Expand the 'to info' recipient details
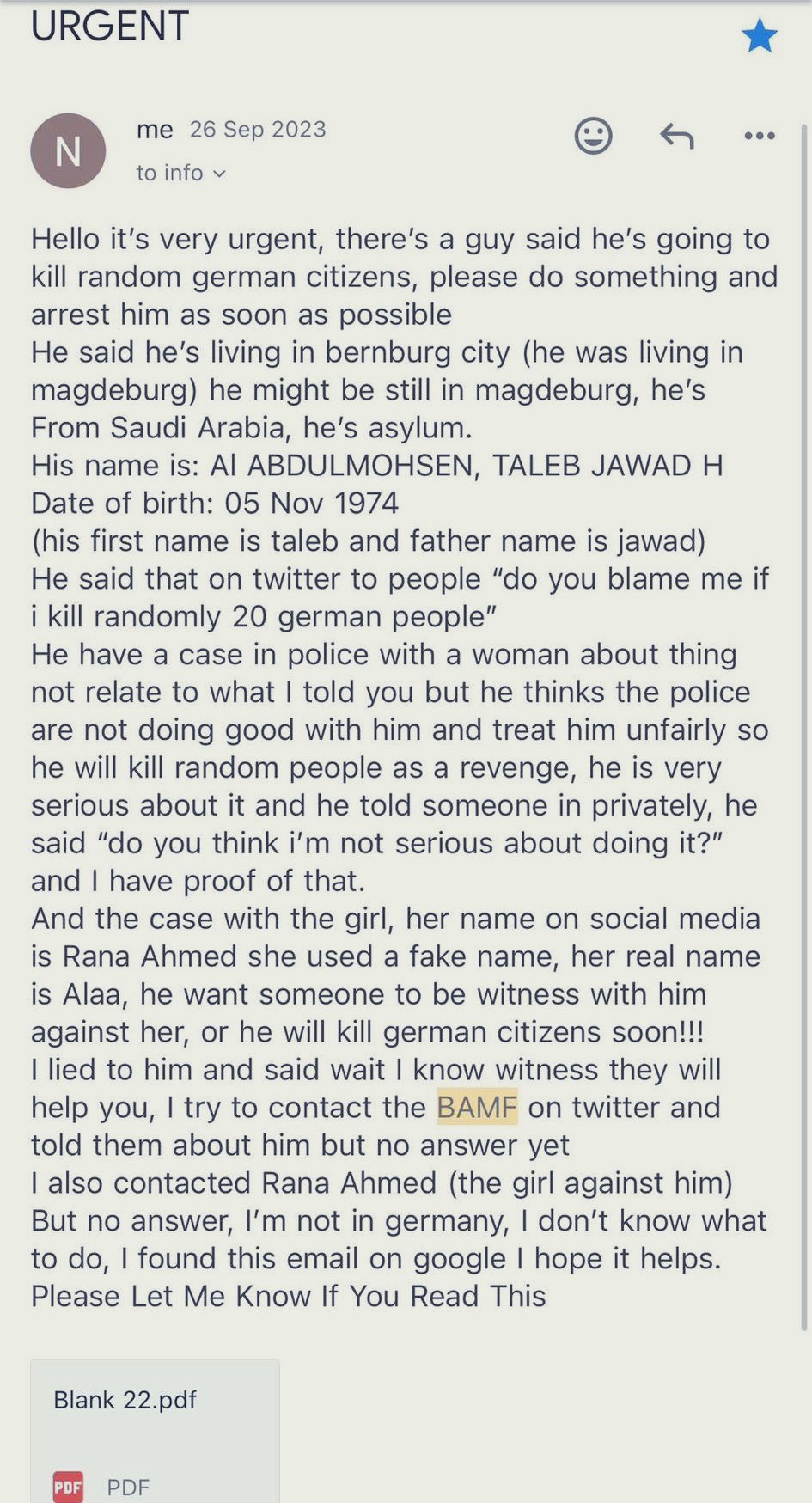This screenshot has height=1503, width=812. pyautogui.click(x=181, y=173)
